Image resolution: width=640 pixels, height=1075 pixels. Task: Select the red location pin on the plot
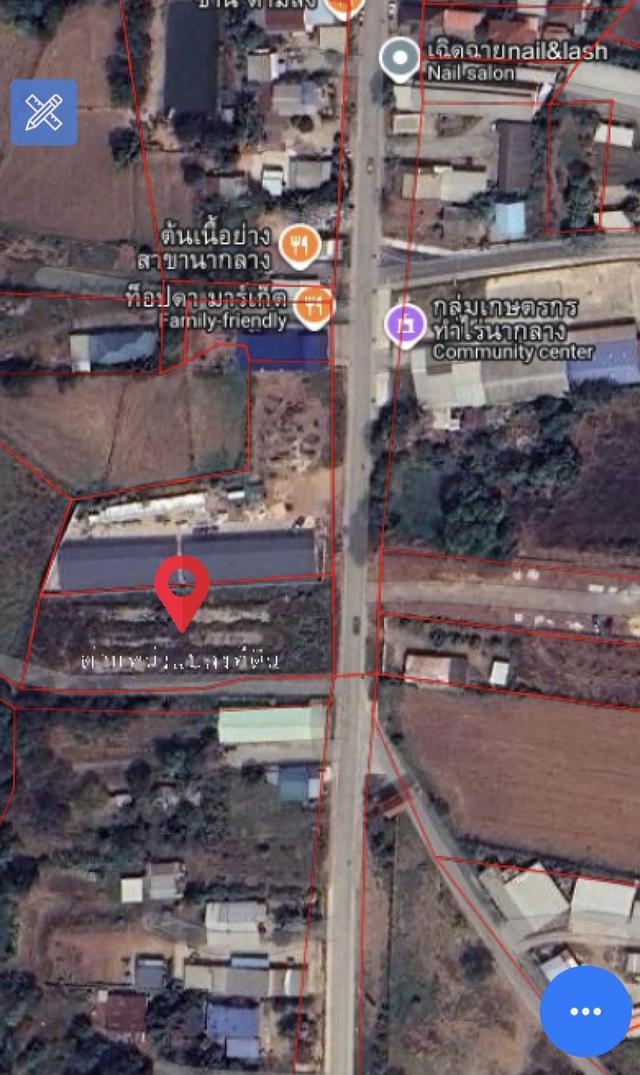(x=181, y=587)
